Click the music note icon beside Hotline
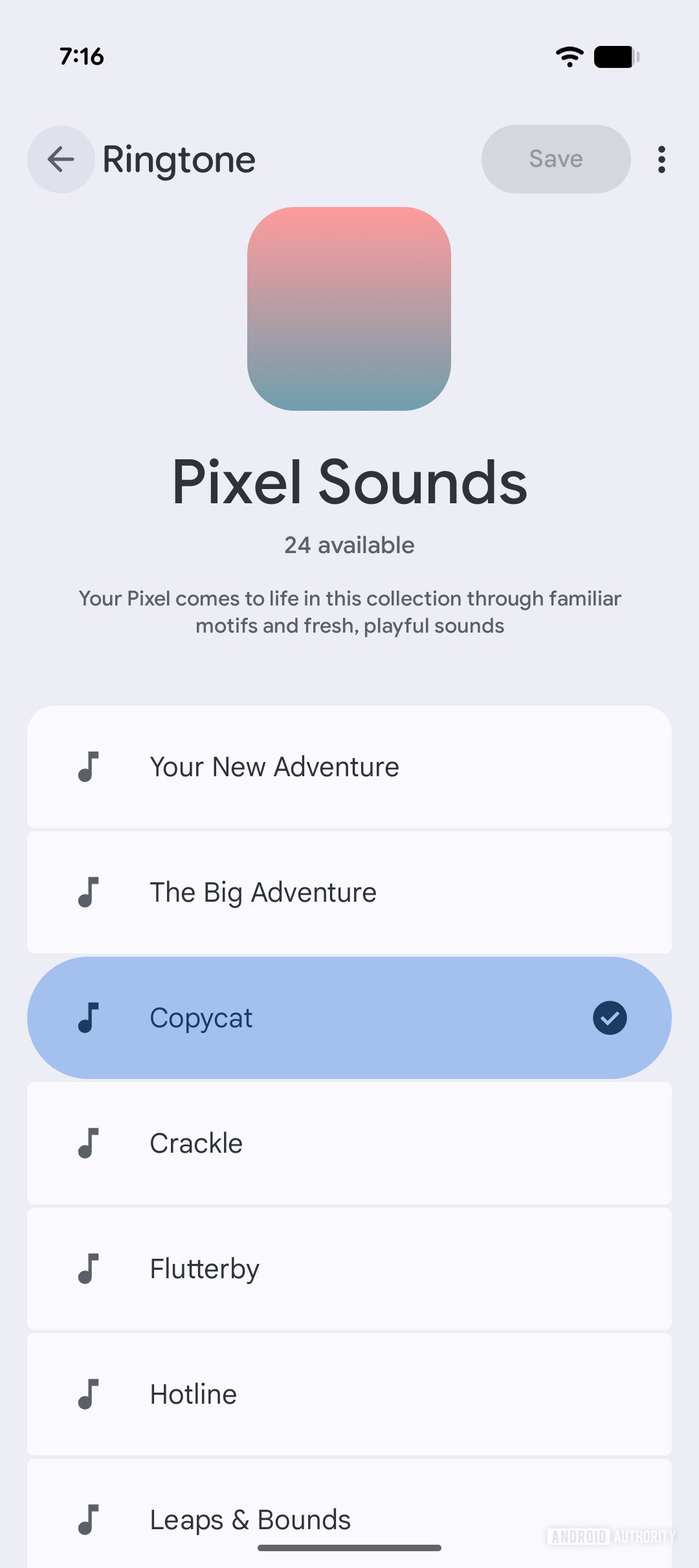Viewport: 699px width, 1568px height. 89,1394
